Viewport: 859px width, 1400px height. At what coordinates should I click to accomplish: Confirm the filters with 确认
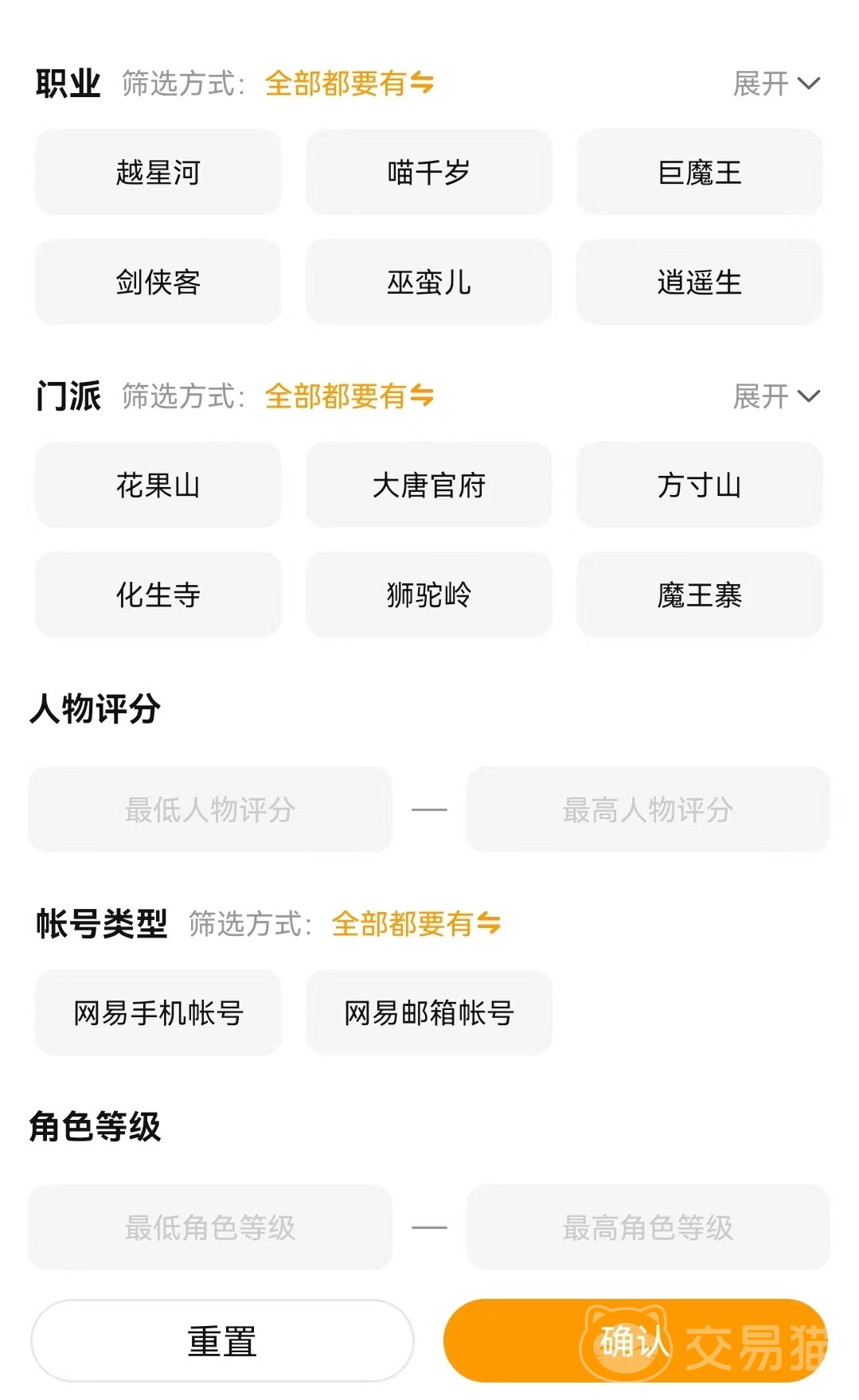coord(634,1342)
